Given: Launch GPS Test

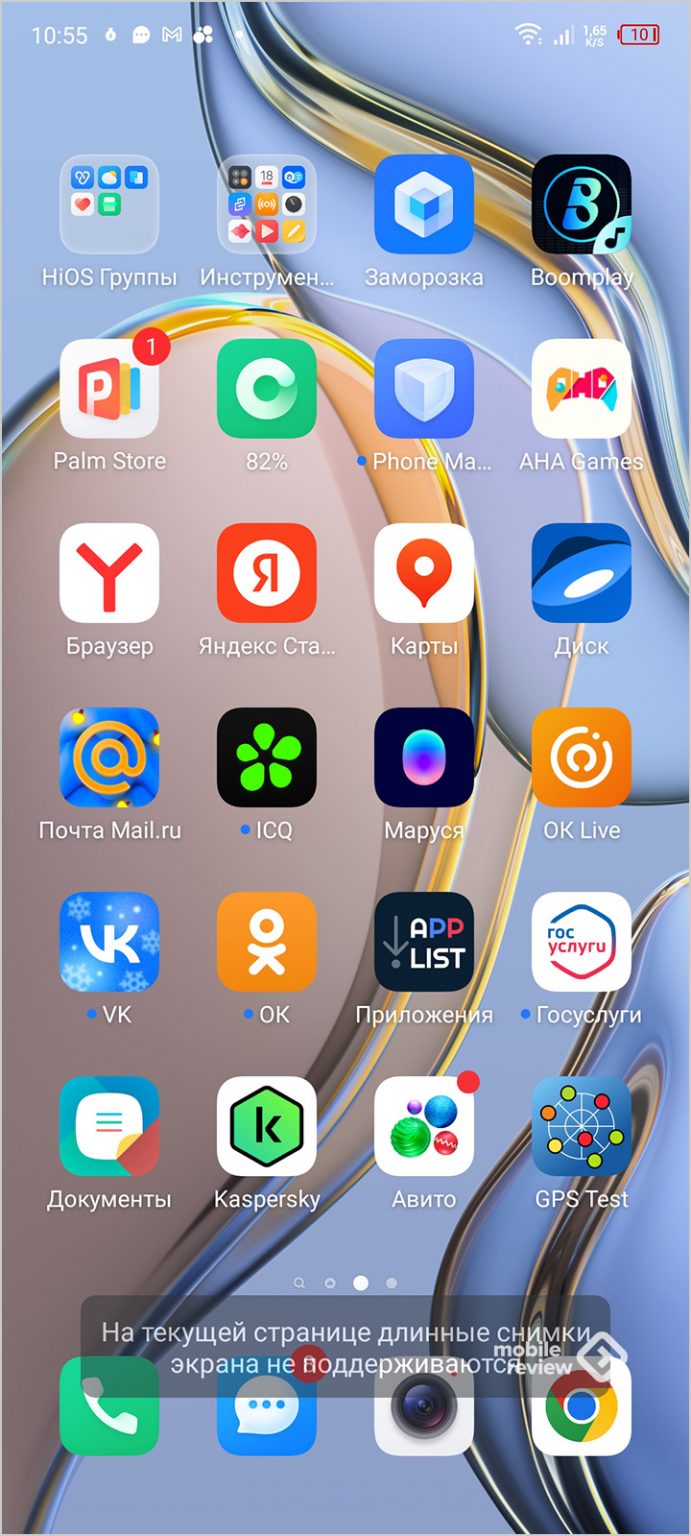Looking at the screenshot, I should coord(581,1126).
